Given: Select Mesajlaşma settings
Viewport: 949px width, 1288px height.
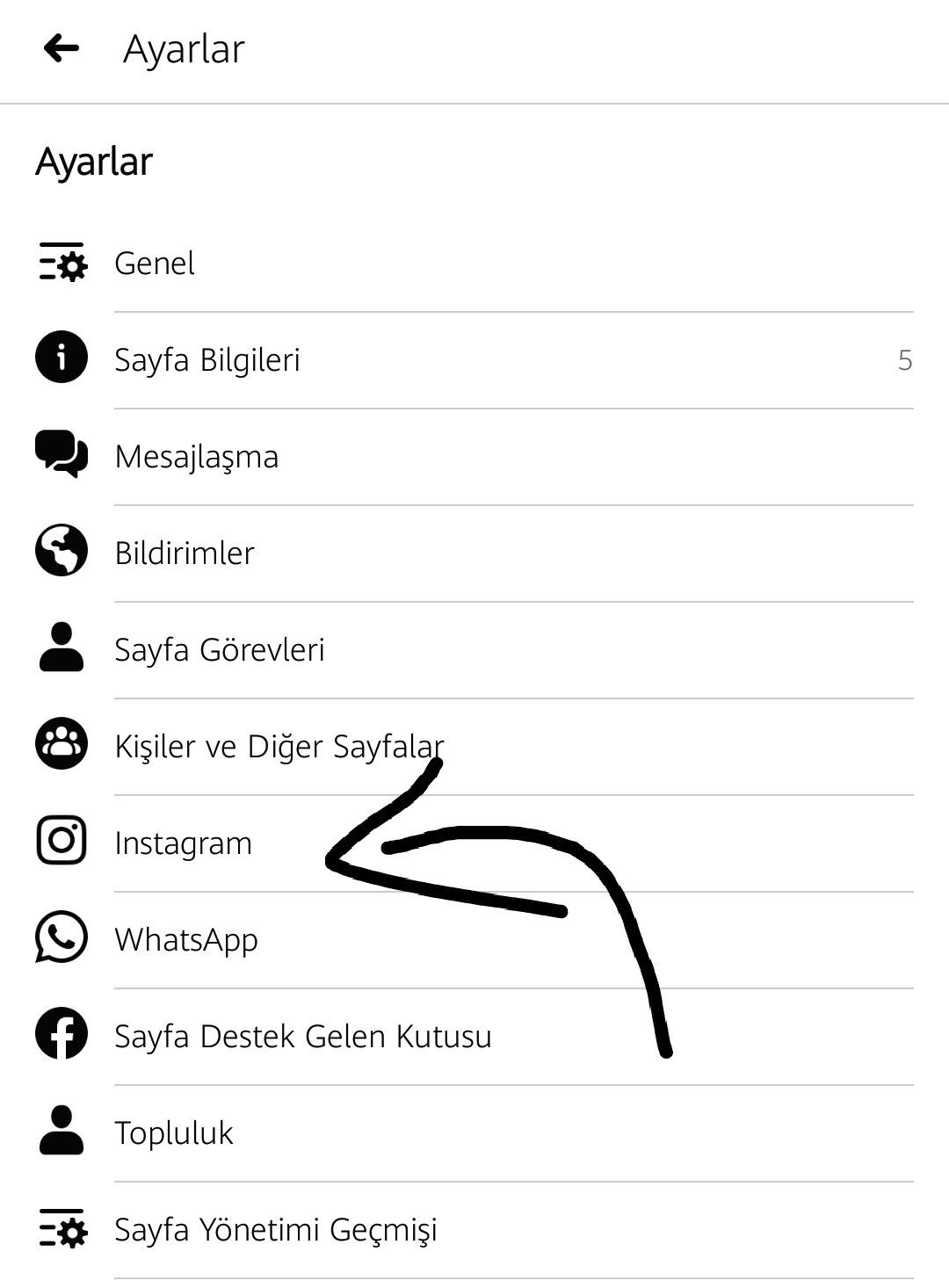Looking at the screenshot, I should click(197, 457).
